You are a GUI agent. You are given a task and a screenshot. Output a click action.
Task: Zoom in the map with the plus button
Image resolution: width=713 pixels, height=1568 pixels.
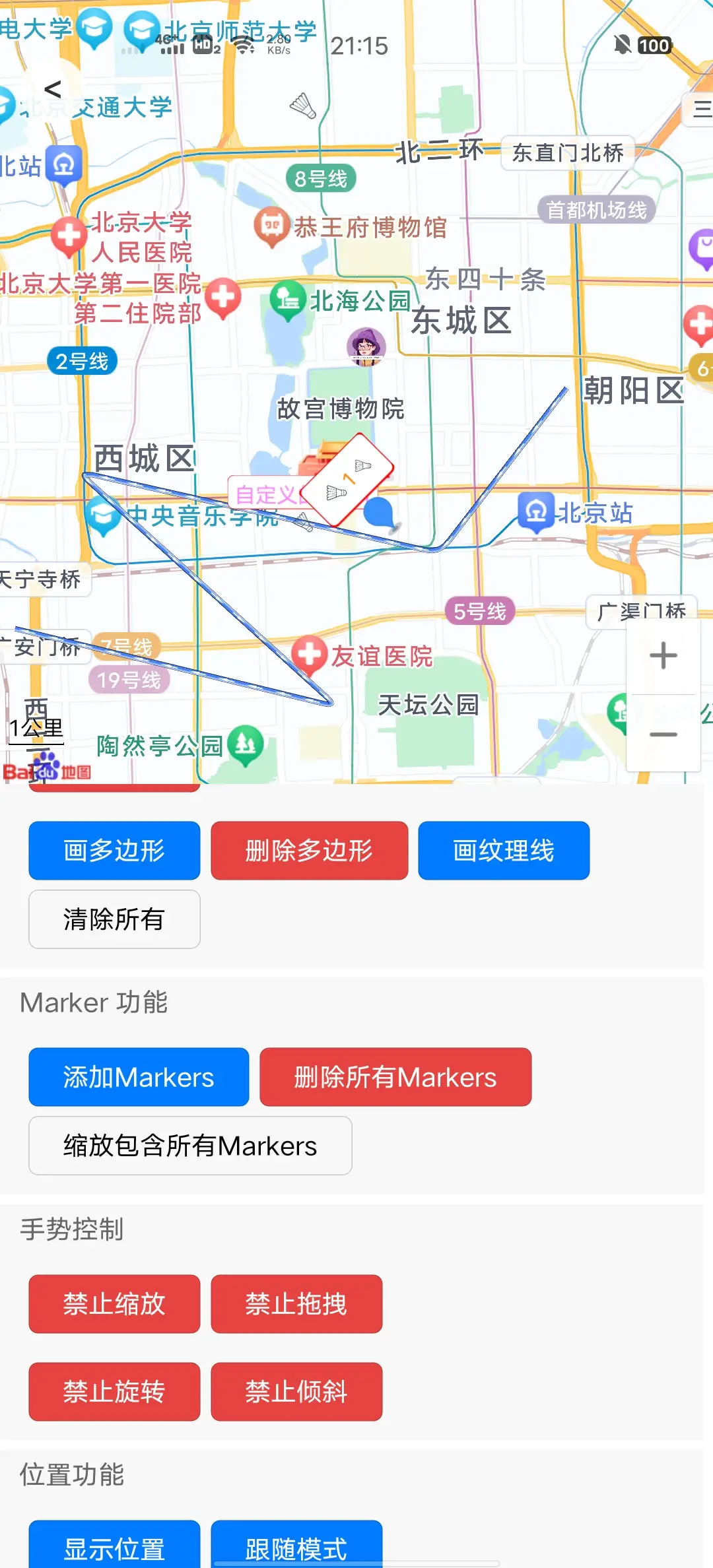click(x=663, y=655)
